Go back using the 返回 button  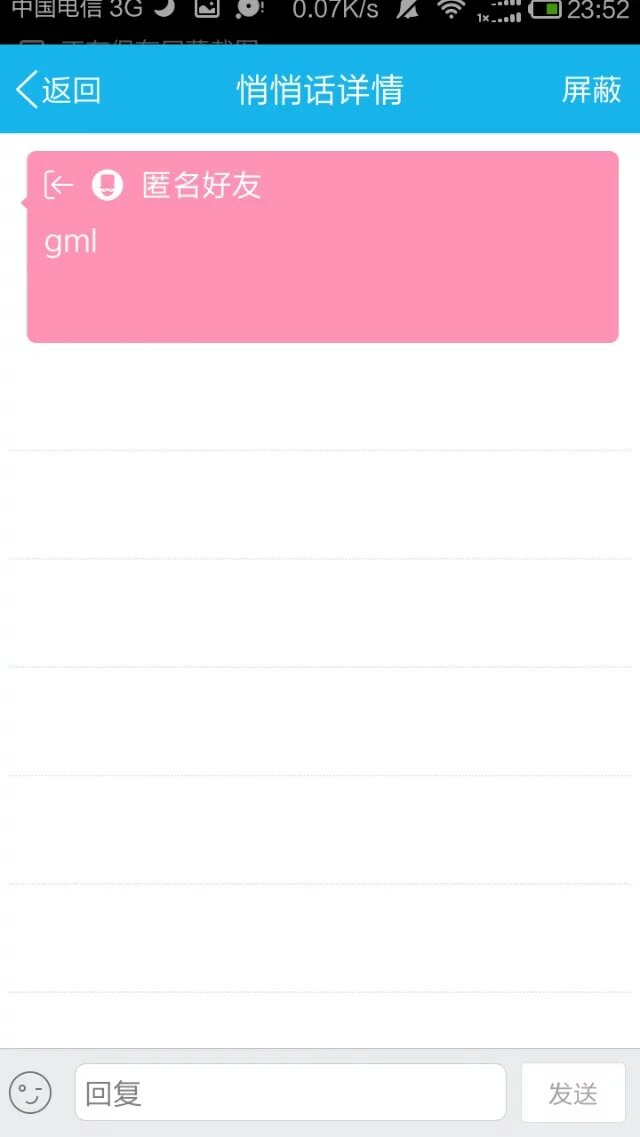pos(60,90)
